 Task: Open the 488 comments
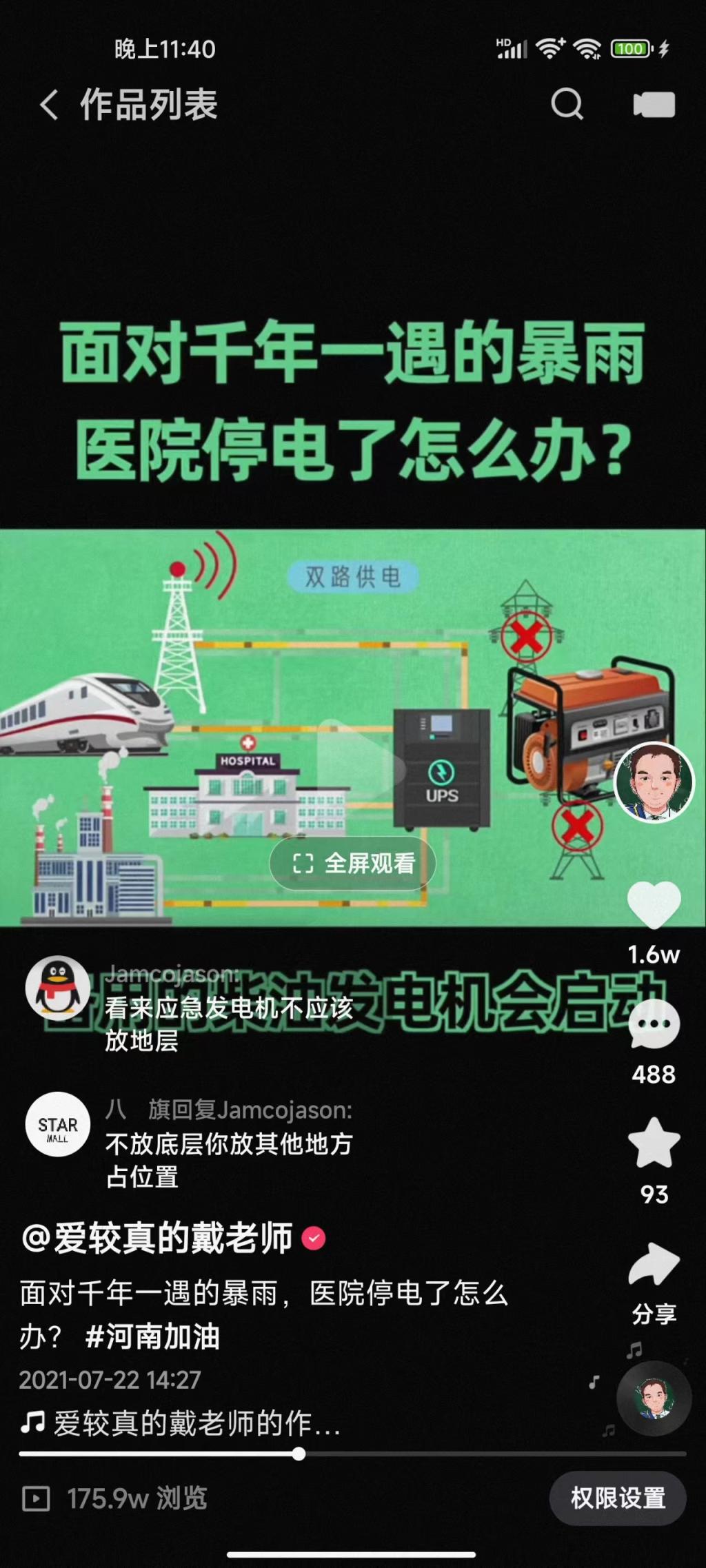pos(654,1025)
